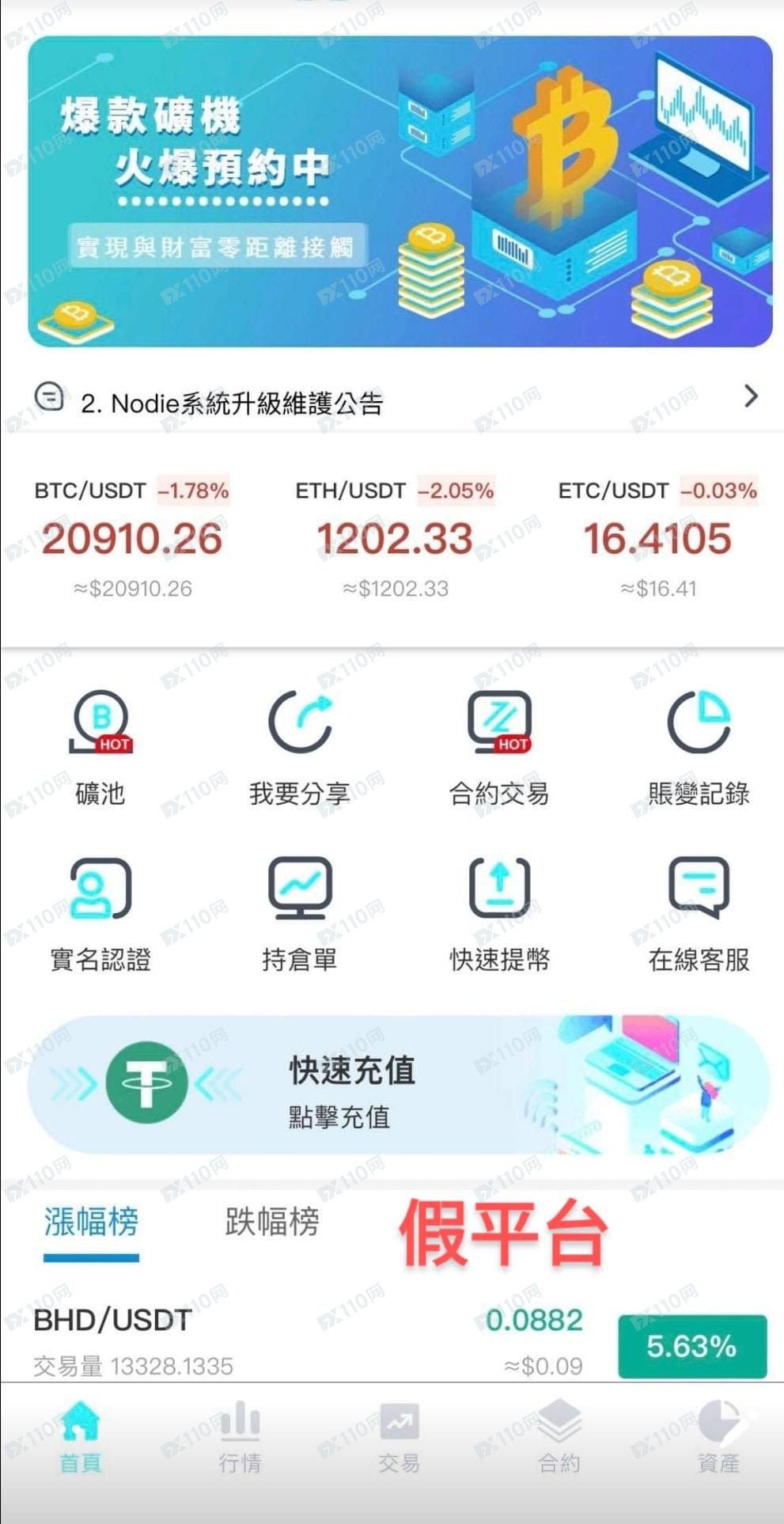View the ETC/USDT price card
Screen dimensions: 784x1524
click(x=657, y=539)
